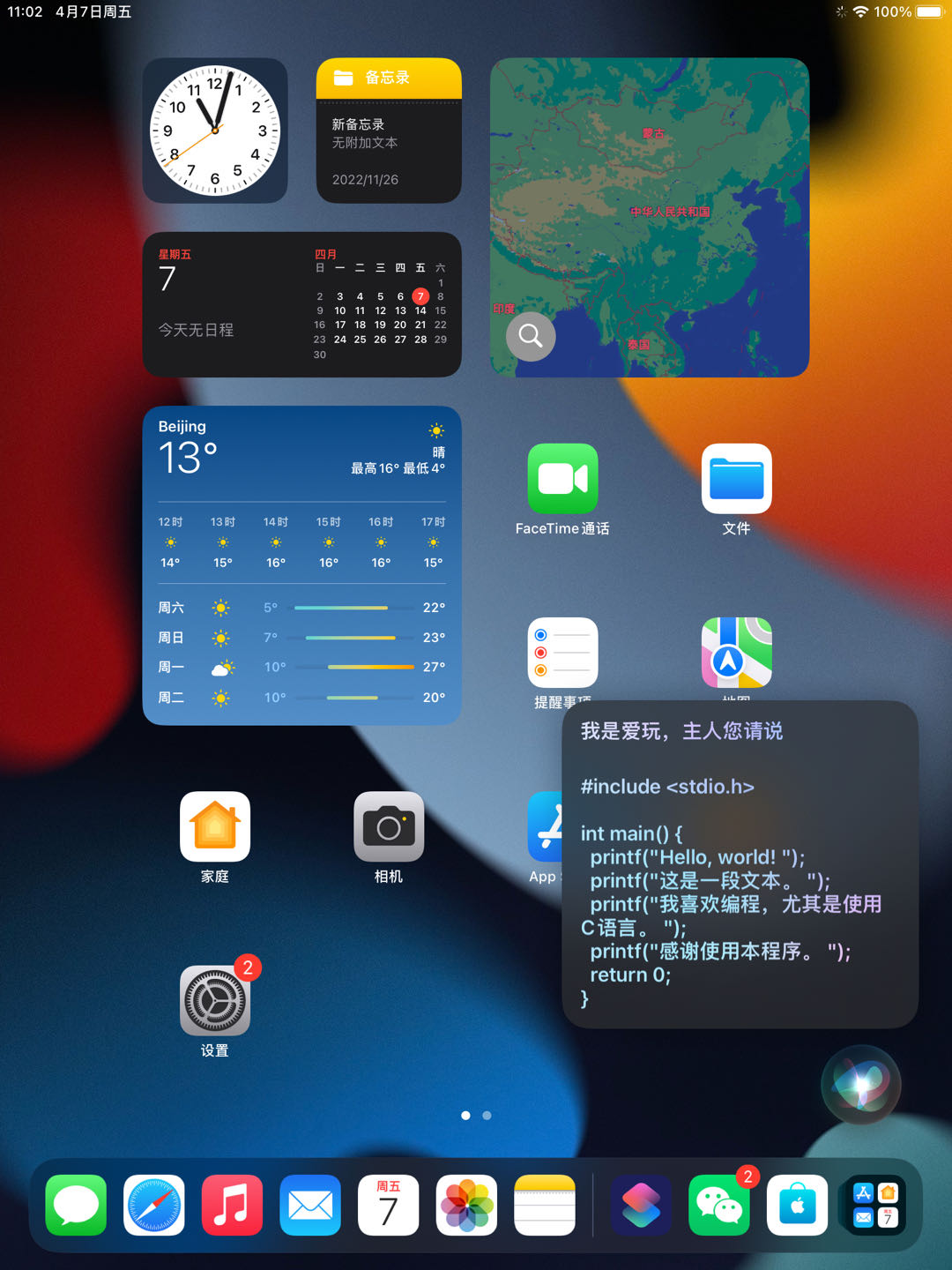This screenshot has width=952, height=1270.
Task: Open Settings (设置) with 2 badge
Action: coord(215,1000)
